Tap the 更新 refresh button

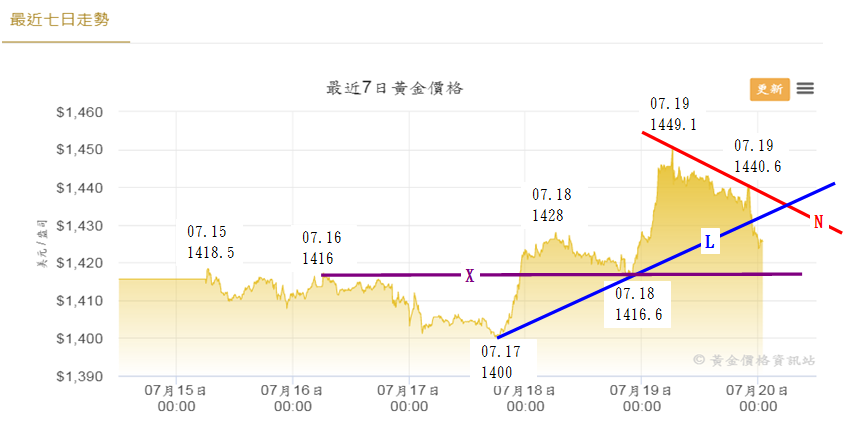point(770,88)
